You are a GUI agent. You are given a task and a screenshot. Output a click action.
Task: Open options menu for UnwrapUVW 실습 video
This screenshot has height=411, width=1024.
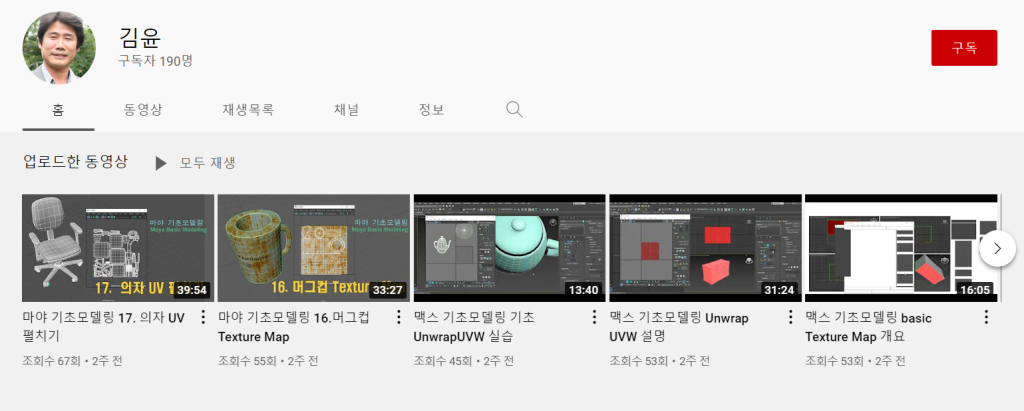[x=595, y=317]
